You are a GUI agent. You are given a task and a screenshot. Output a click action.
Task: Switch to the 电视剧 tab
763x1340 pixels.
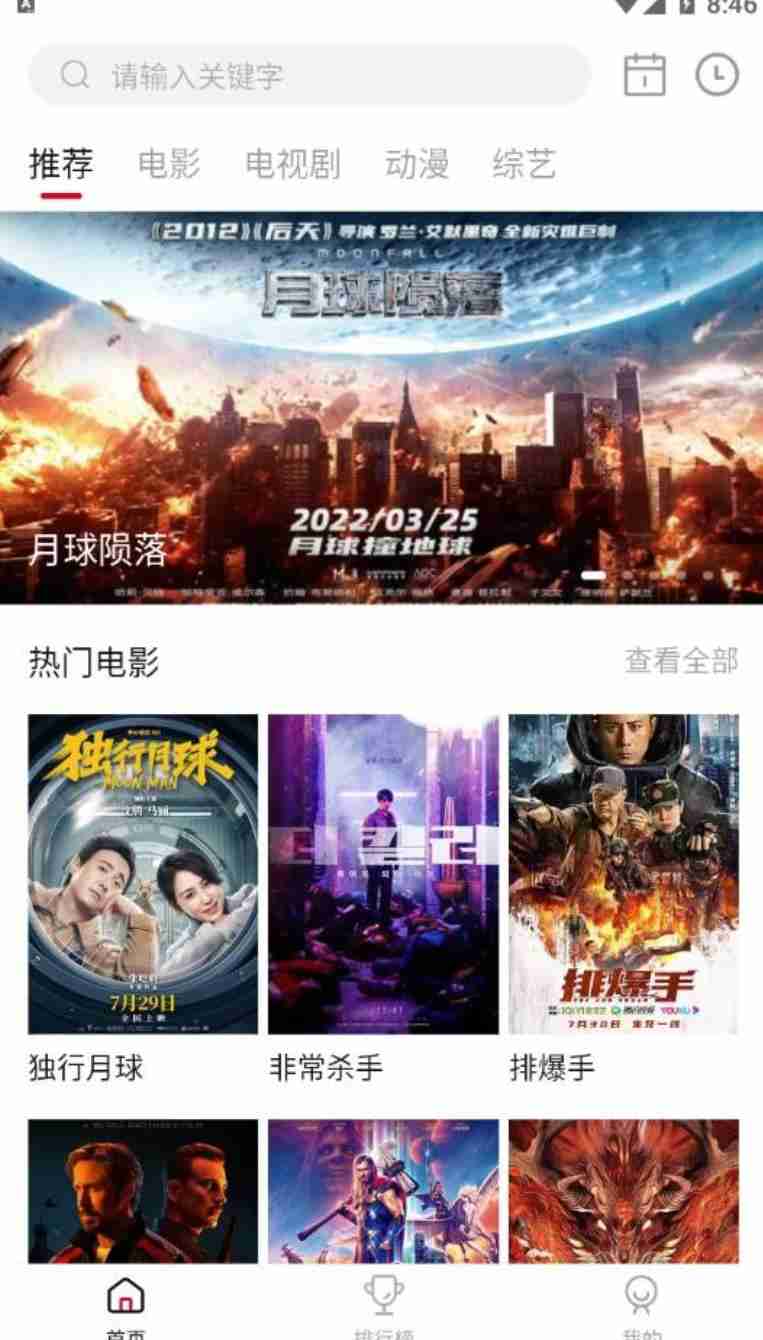coord(293,163)
